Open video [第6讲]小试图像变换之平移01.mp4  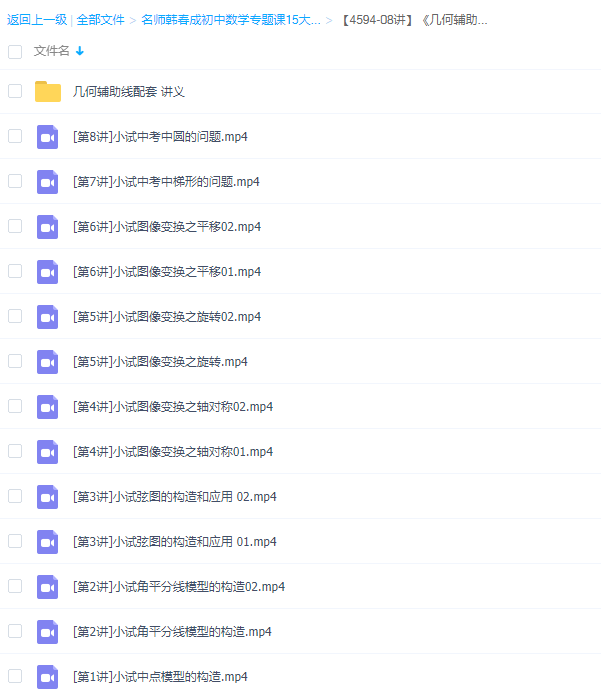[167, 272]
